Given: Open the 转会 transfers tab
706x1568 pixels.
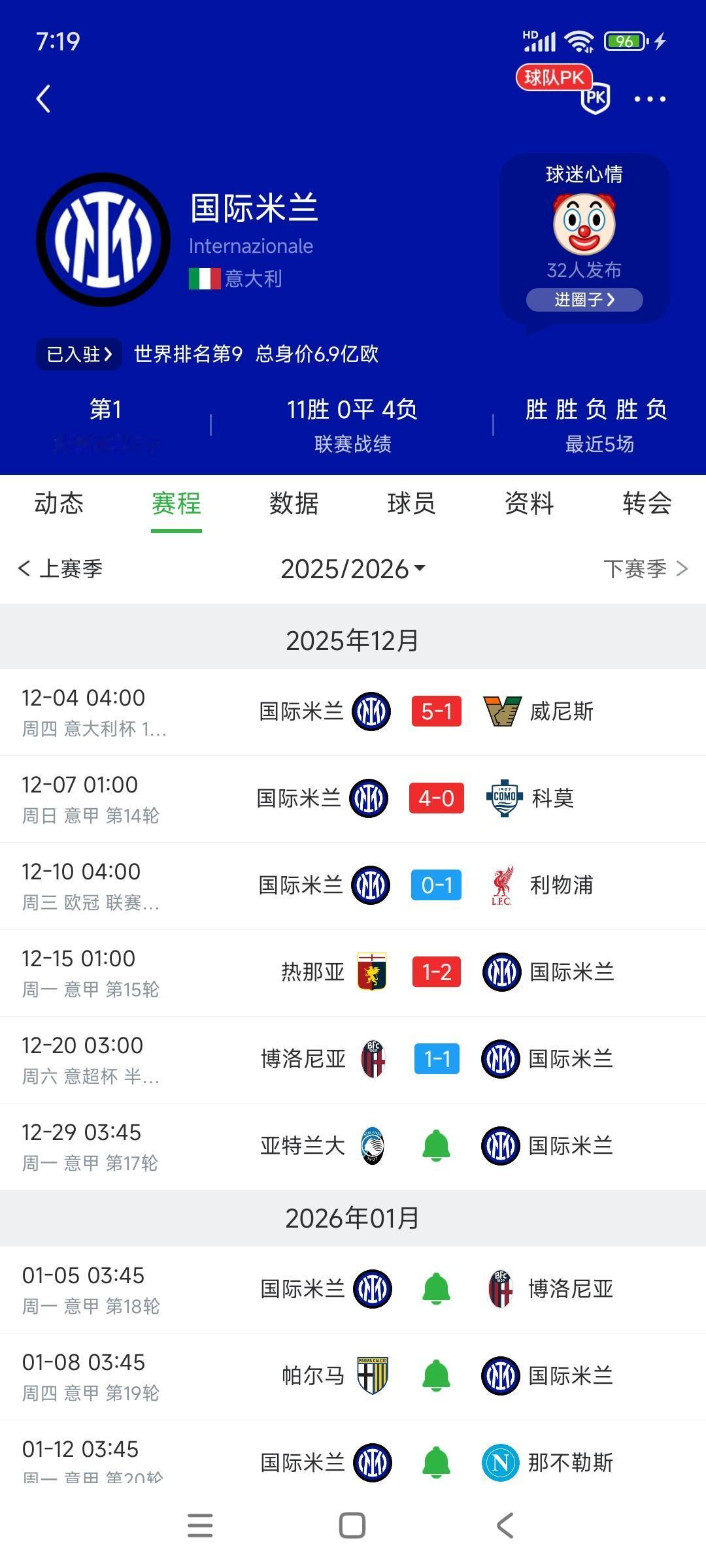Looking at the screenshot, I should click(646, 503).
